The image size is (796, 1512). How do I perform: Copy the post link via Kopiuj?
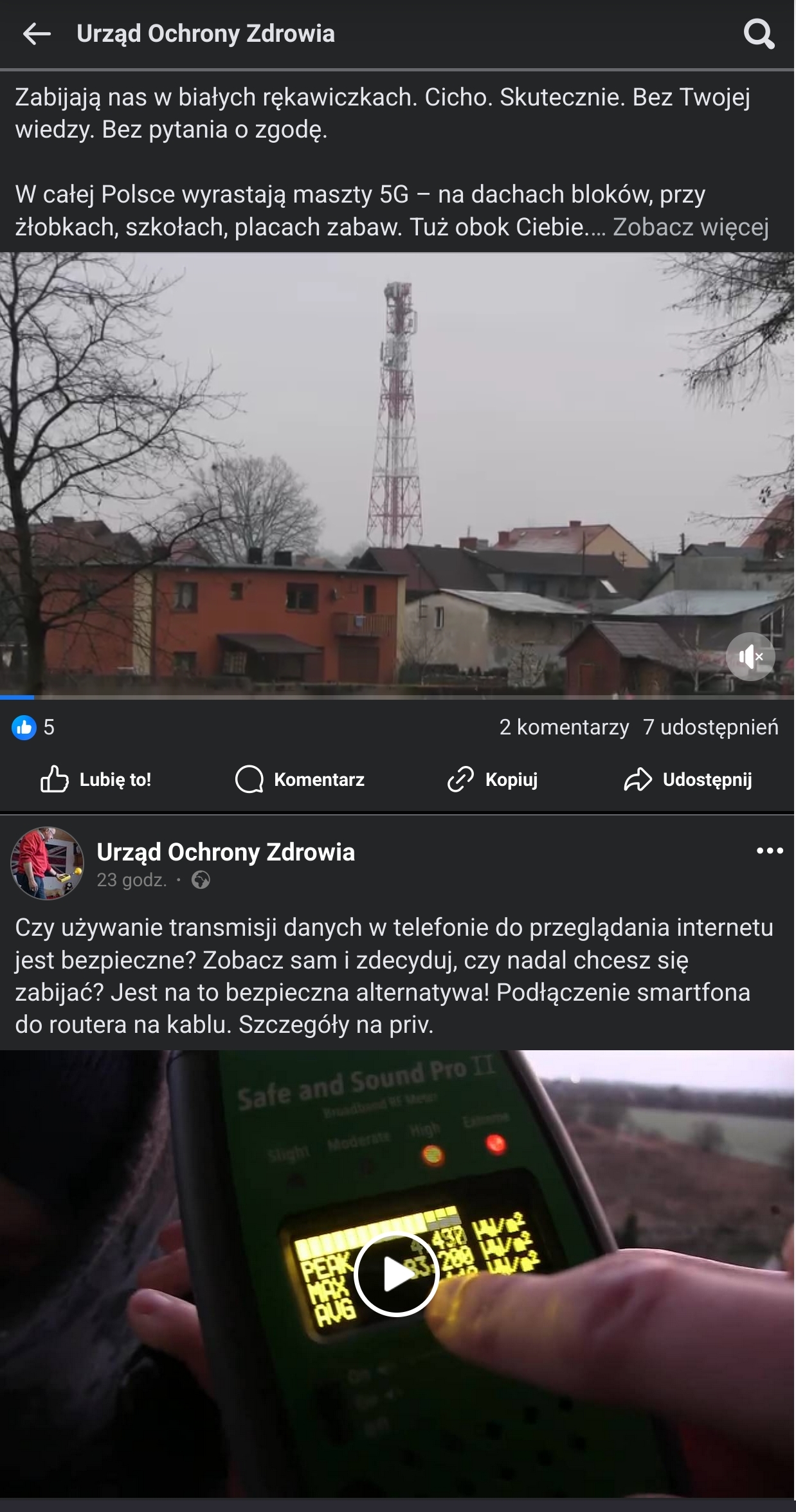point(493,779)
